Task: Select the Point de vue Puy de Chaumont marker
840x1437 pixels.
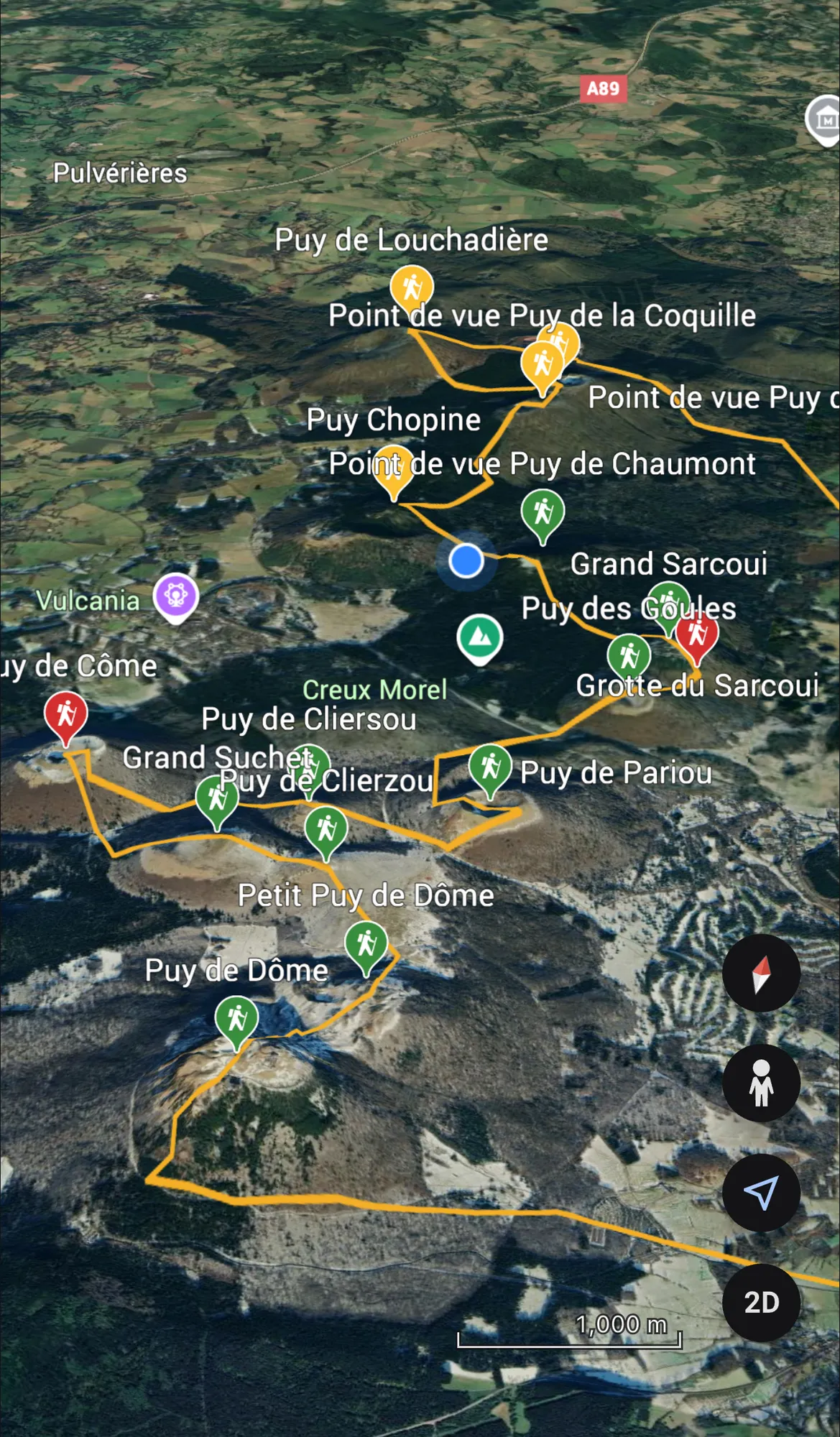Action: pos(394,467)
